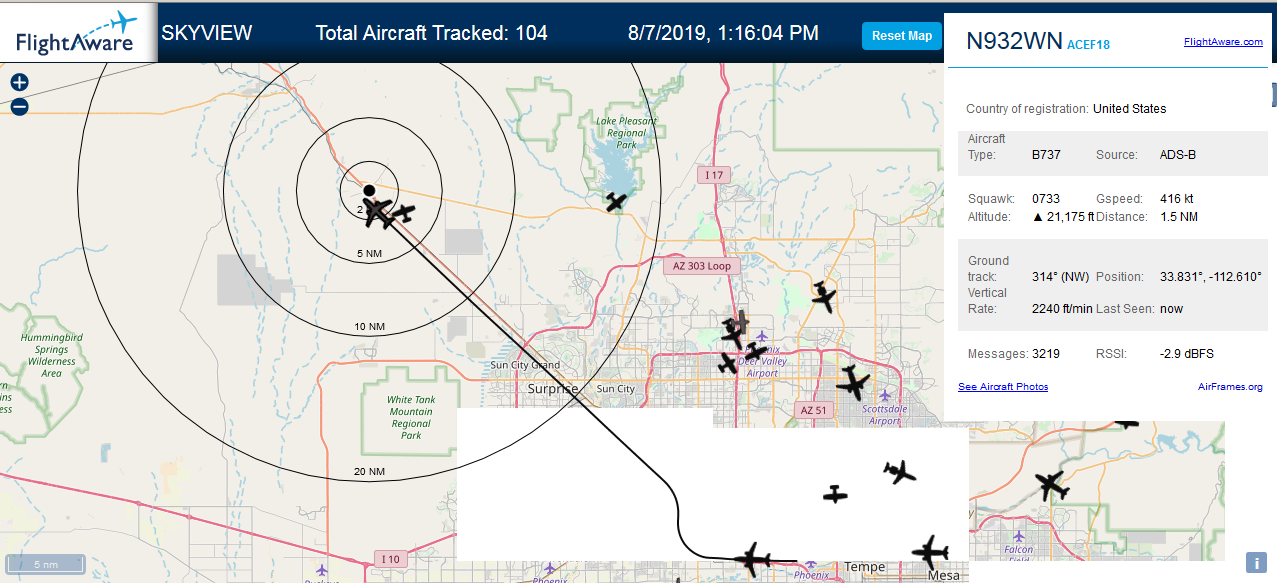Open the AirFrames.org link
Screen dimensions: 1277x583
[1230, 387]
